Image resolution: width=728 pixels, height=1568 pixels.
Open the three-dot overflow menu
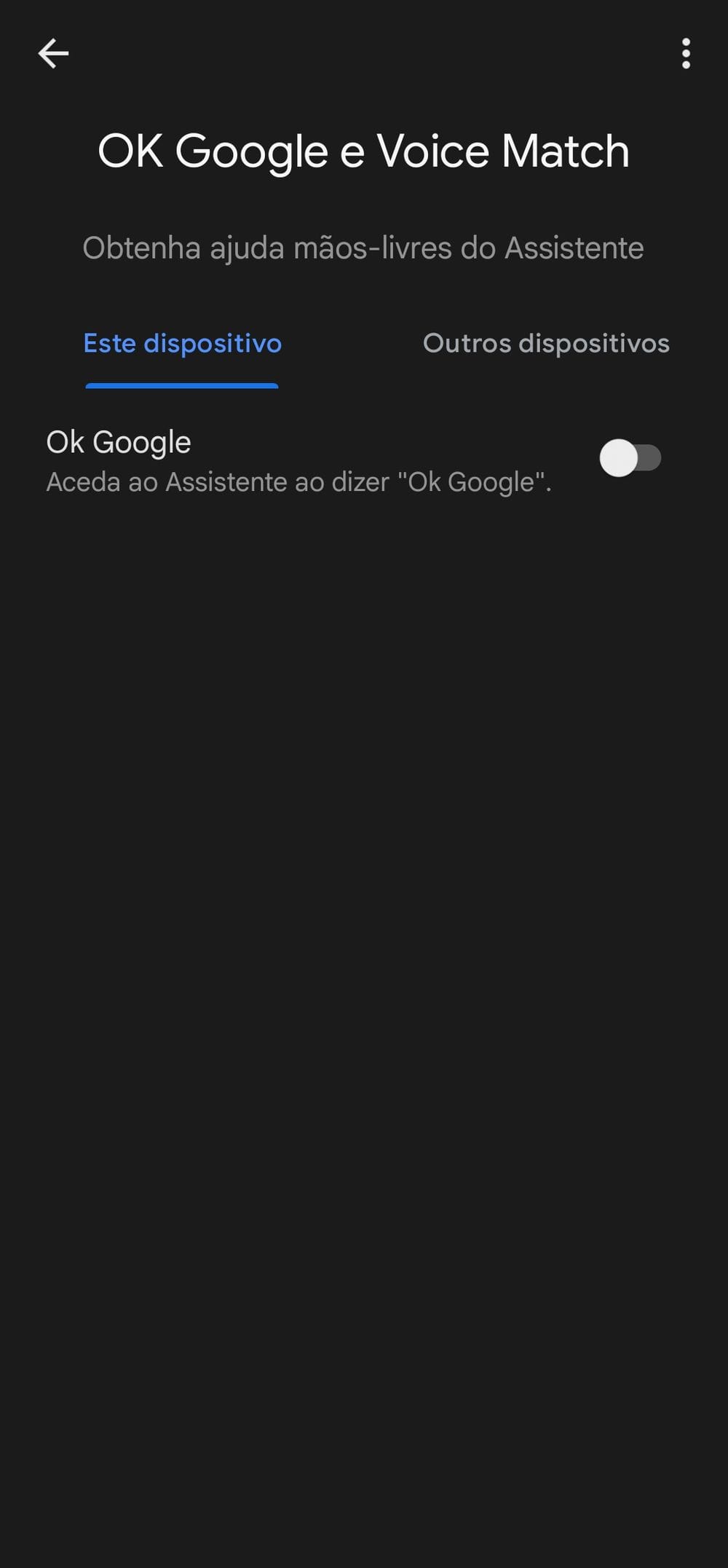(x=686, y=54)
